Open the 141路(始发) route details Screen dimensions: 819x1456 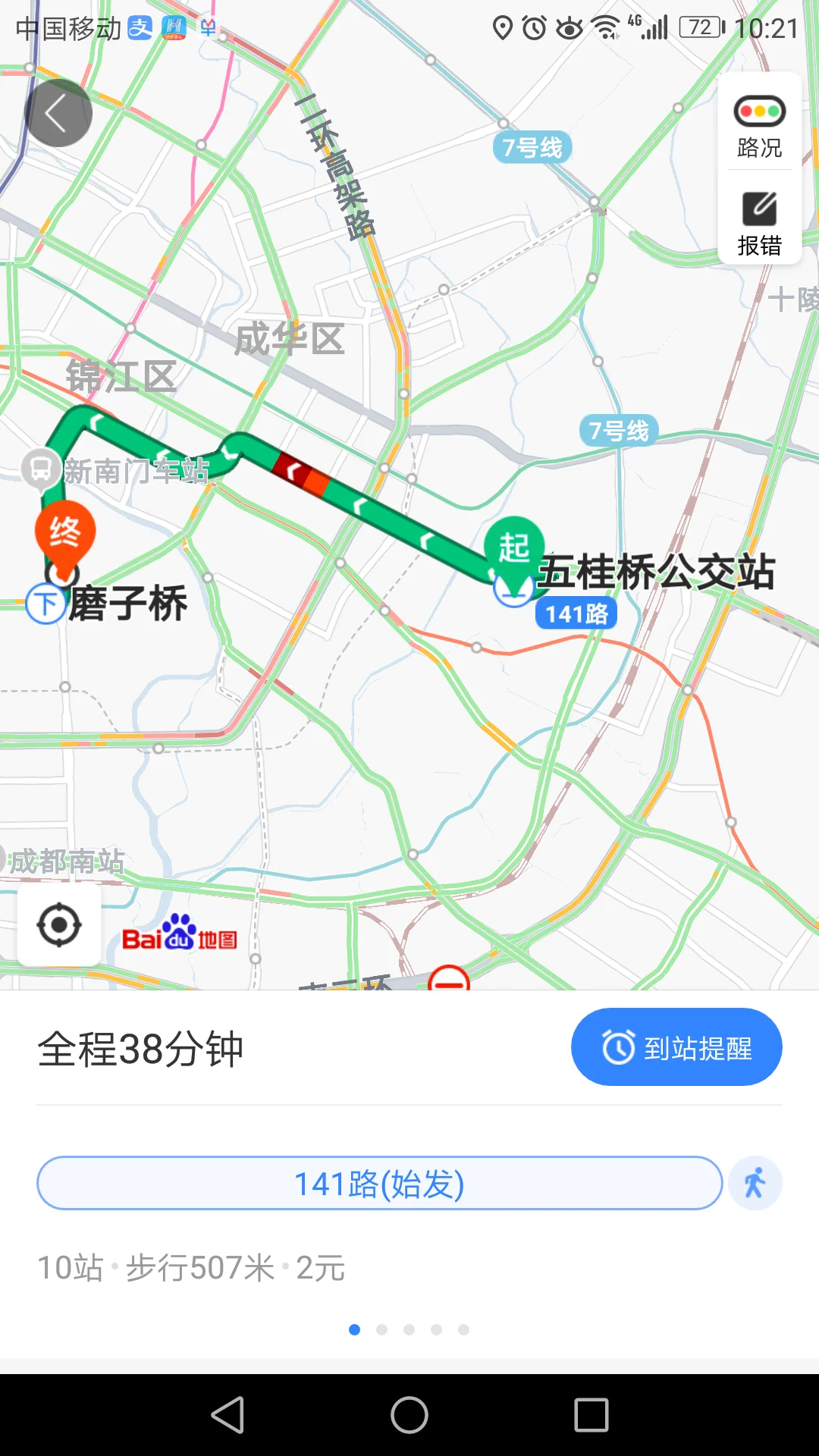click(379, 1182)
